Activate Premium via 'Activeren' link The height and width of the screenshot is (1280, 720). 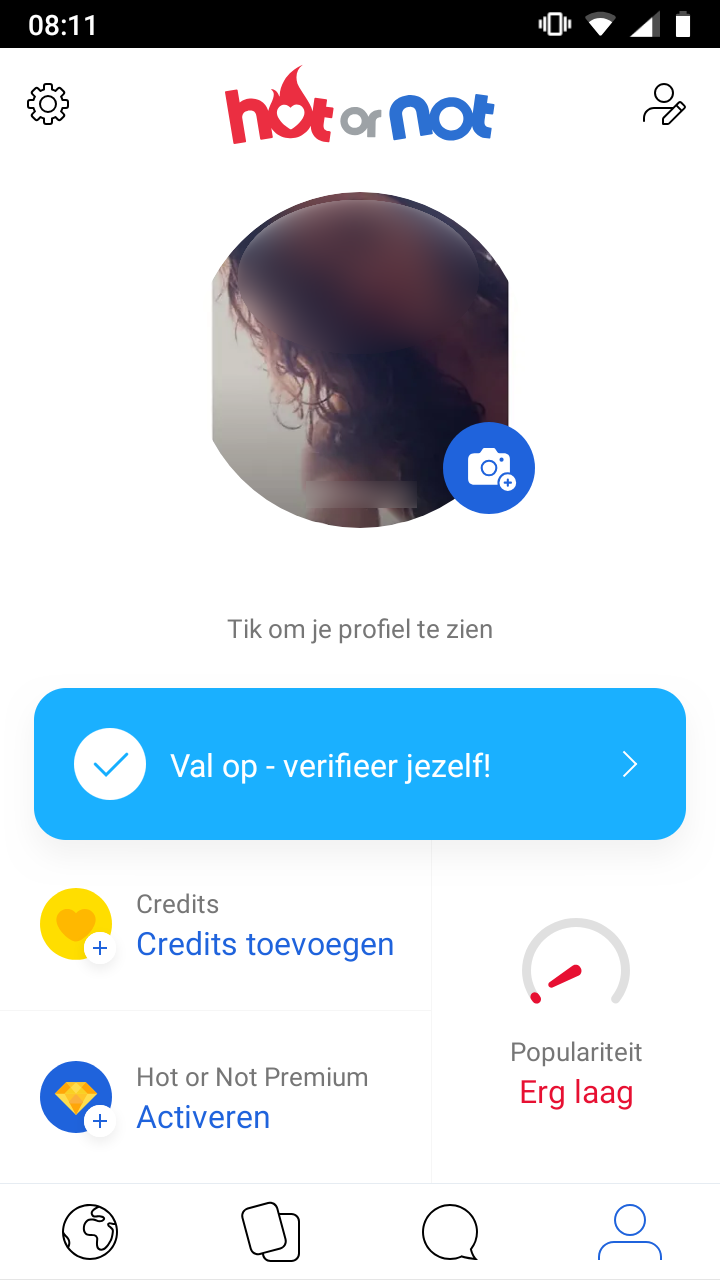pyautogui.click(x=203, y=1117)
